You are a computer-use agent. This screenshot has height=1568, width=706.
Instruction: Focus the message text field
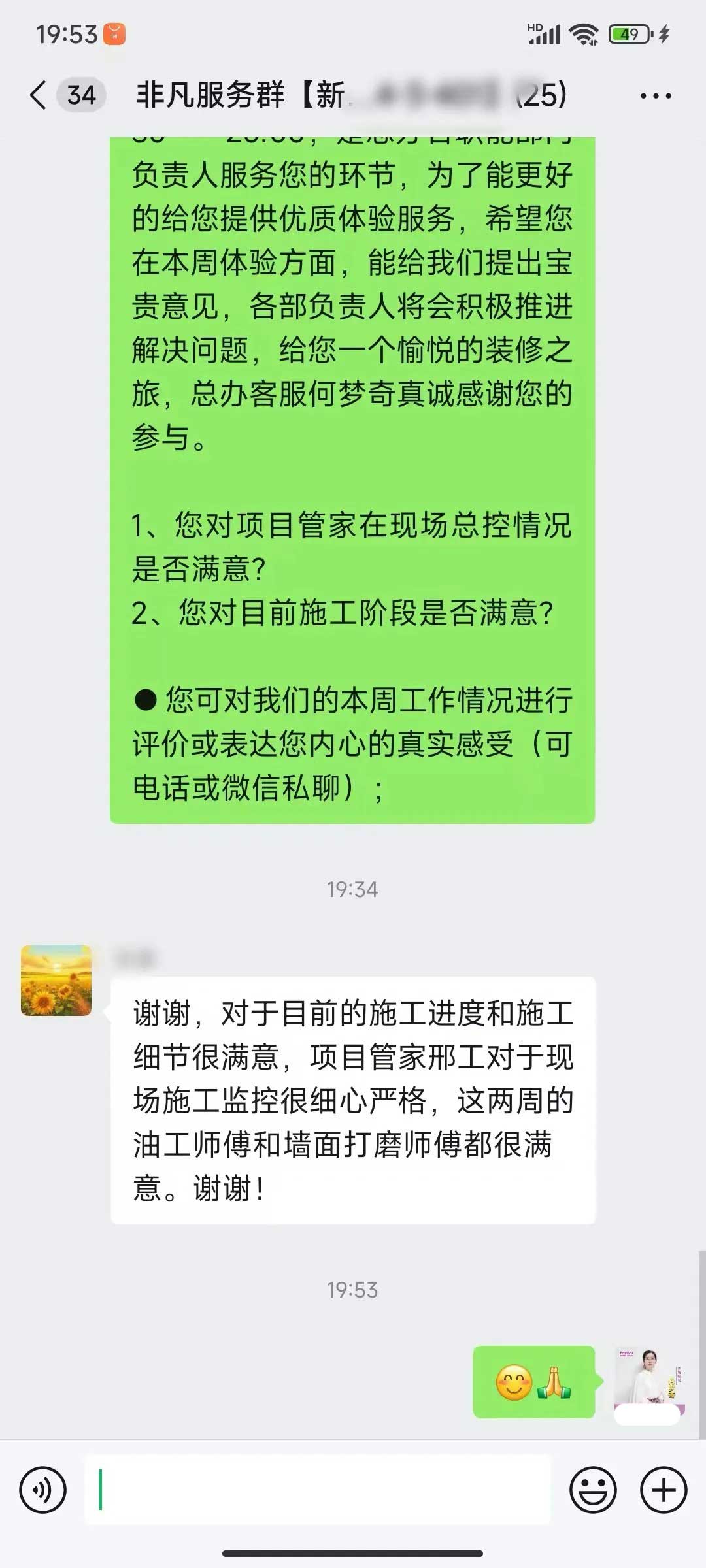318,1490
